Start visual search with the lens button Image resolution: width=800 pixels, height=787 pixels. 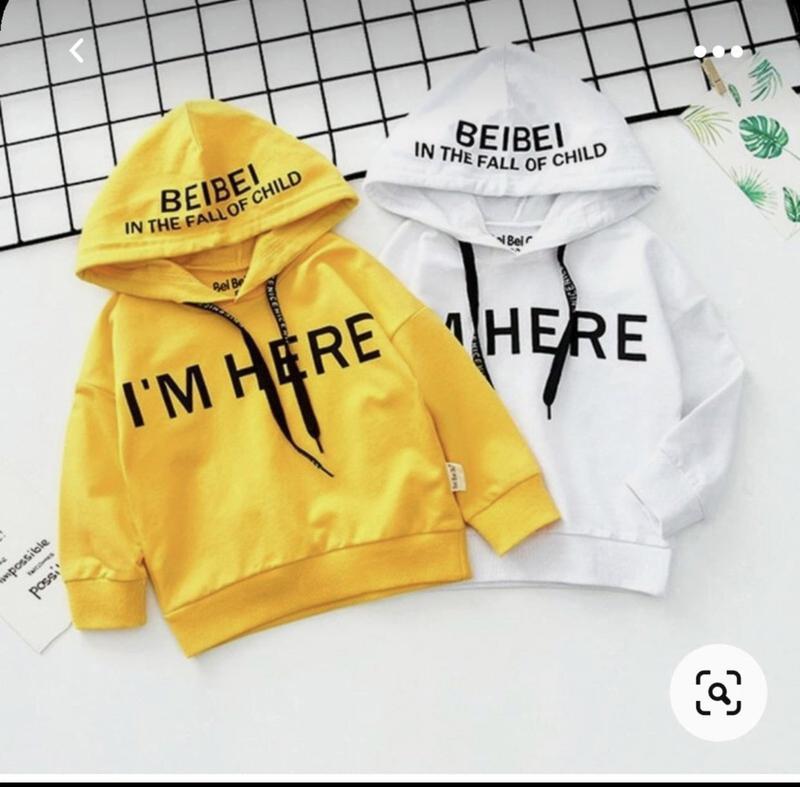(x=718, y=692)
